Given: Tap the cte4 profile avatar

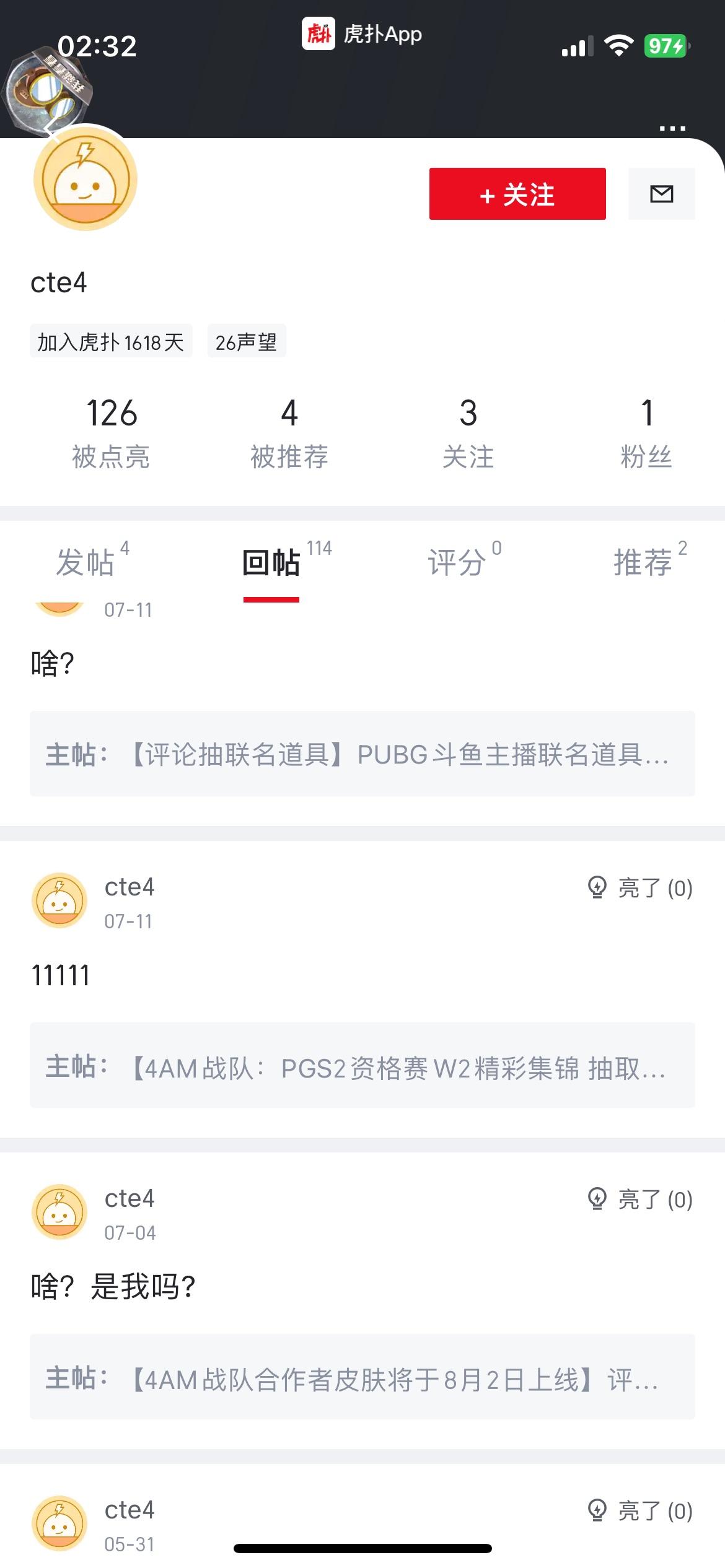Looking at the screenshot, I should point(86,180).
